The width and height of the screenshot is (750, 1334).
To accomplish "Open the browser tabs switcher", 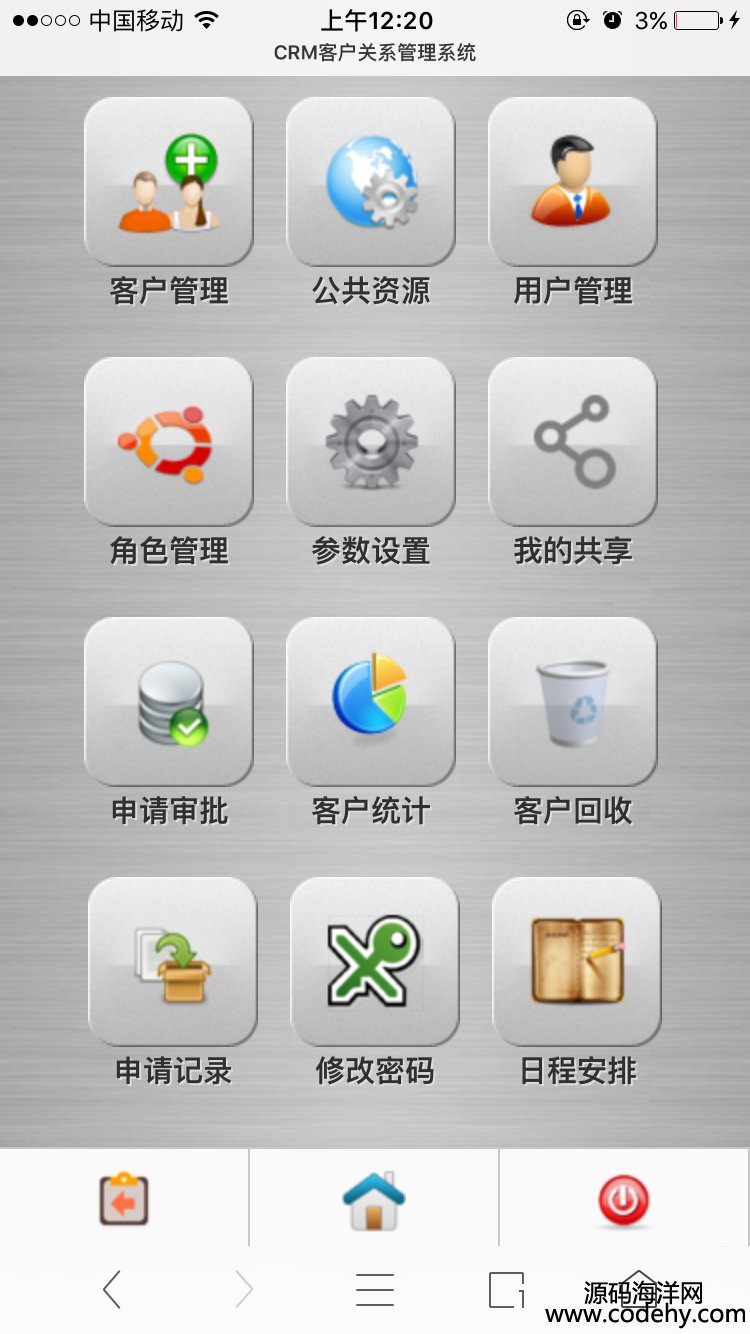I will point(506,1290).
